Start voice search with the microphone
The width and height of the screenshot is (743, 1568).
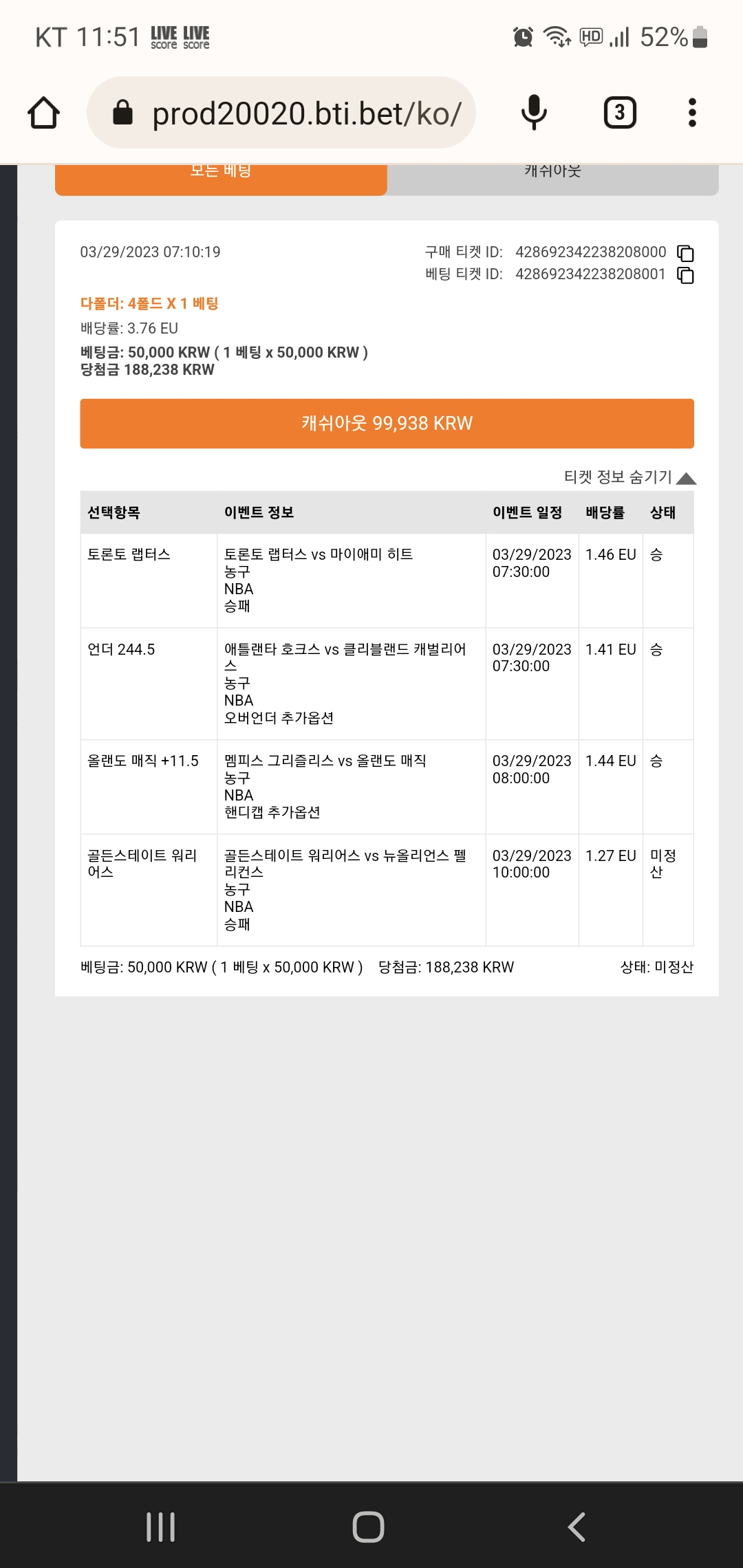coord(534,113)
